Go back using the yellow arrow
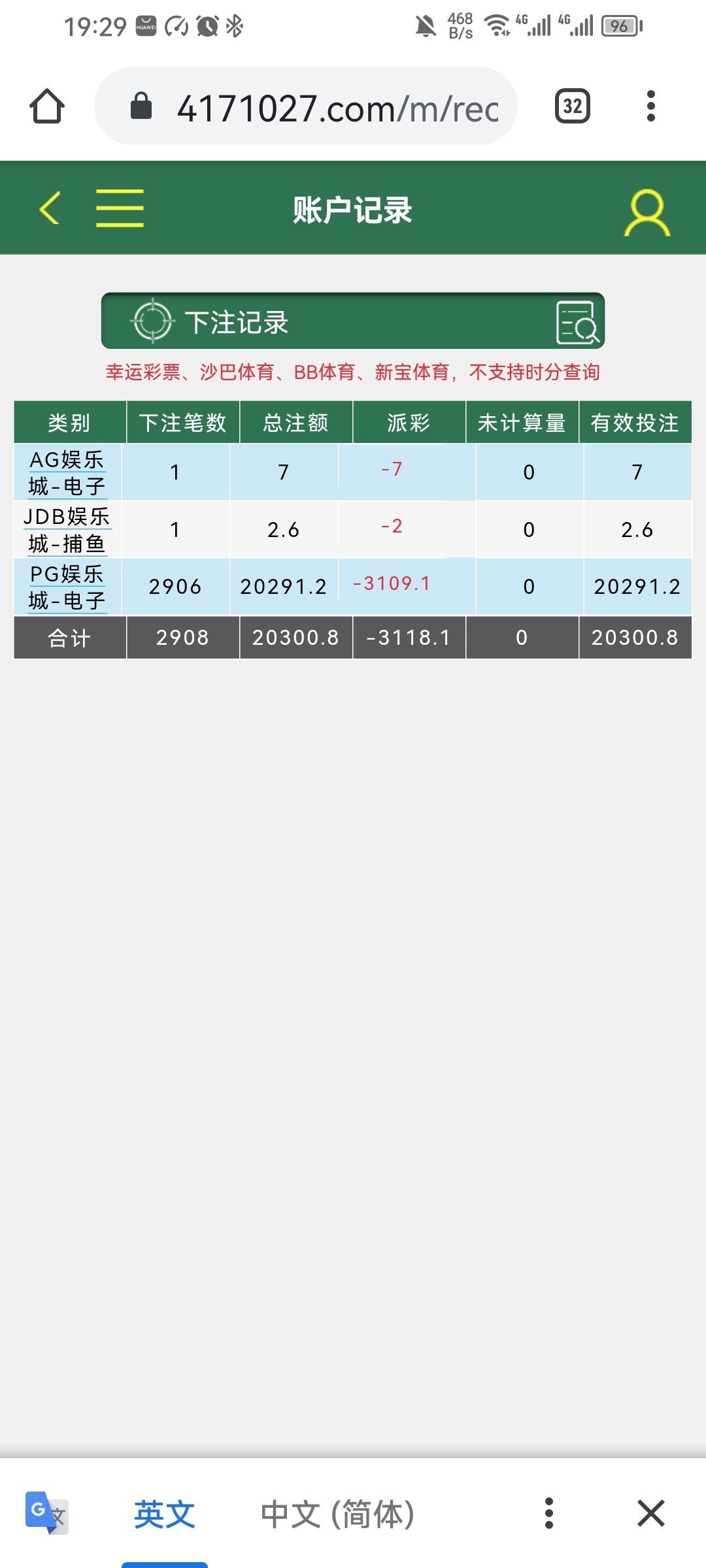Image resolution: width=706 pixels, height=1568 pixels. (50, 208)
